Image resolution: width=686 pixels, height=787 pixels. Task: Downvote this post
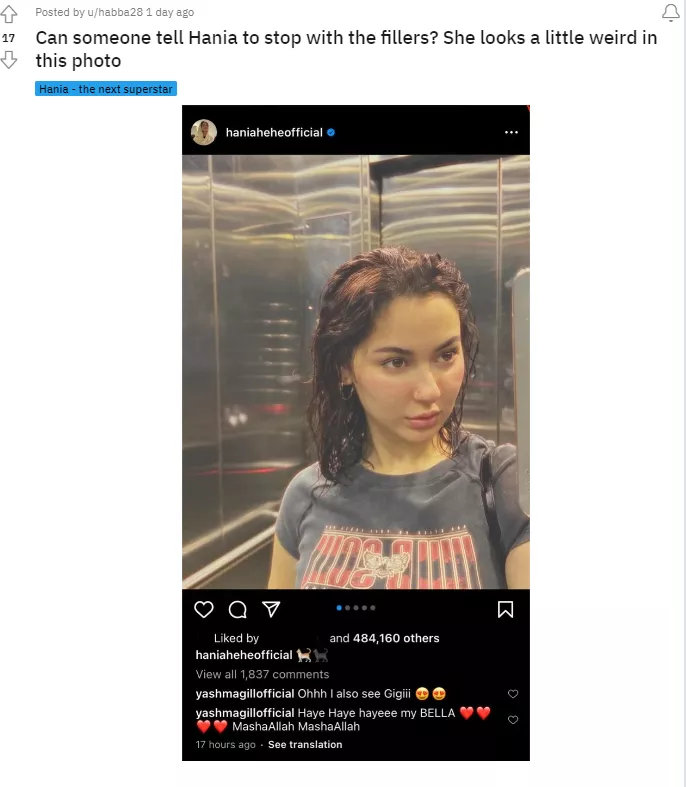point(9,60)
